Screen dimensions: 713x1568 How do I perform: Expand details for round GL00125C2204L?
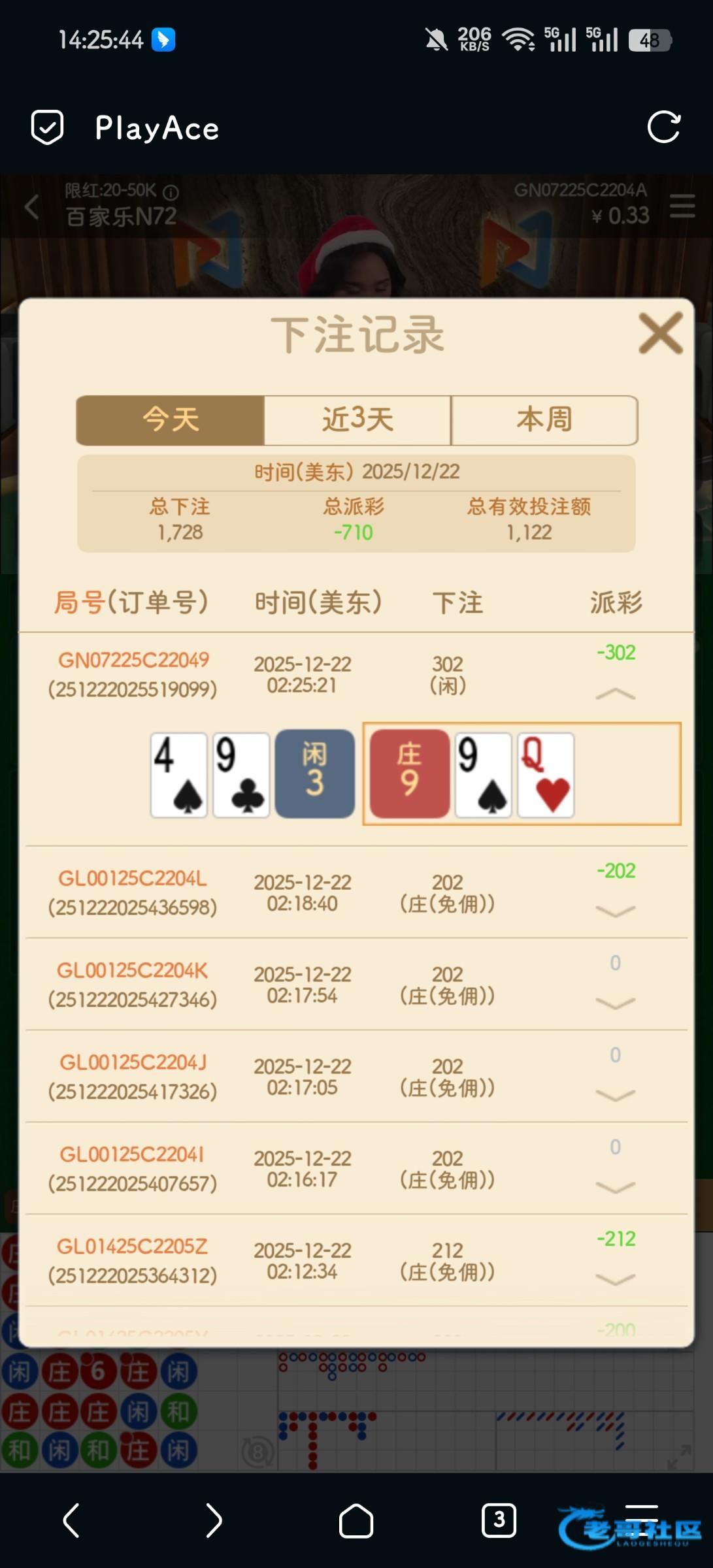pyautogui.click(x=615, y=911)
